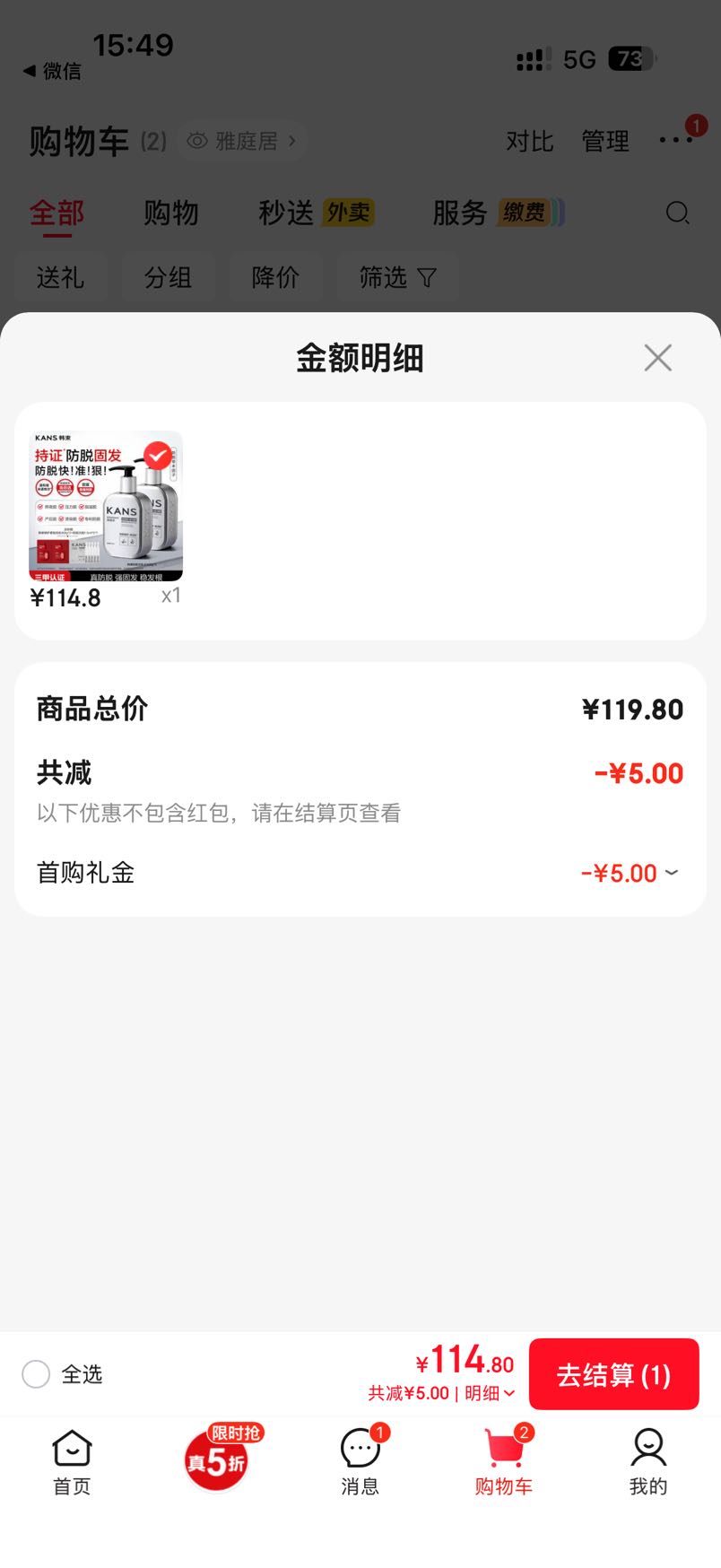Open the 消息 tab

(x=360, y=1461)
